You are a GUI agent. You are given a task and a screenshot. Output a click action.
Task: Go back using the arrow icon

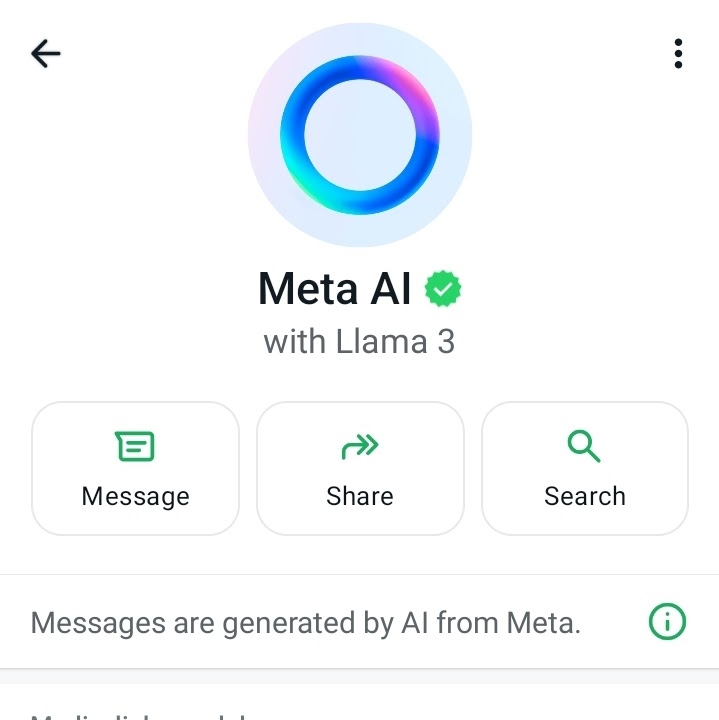point(45,53)
